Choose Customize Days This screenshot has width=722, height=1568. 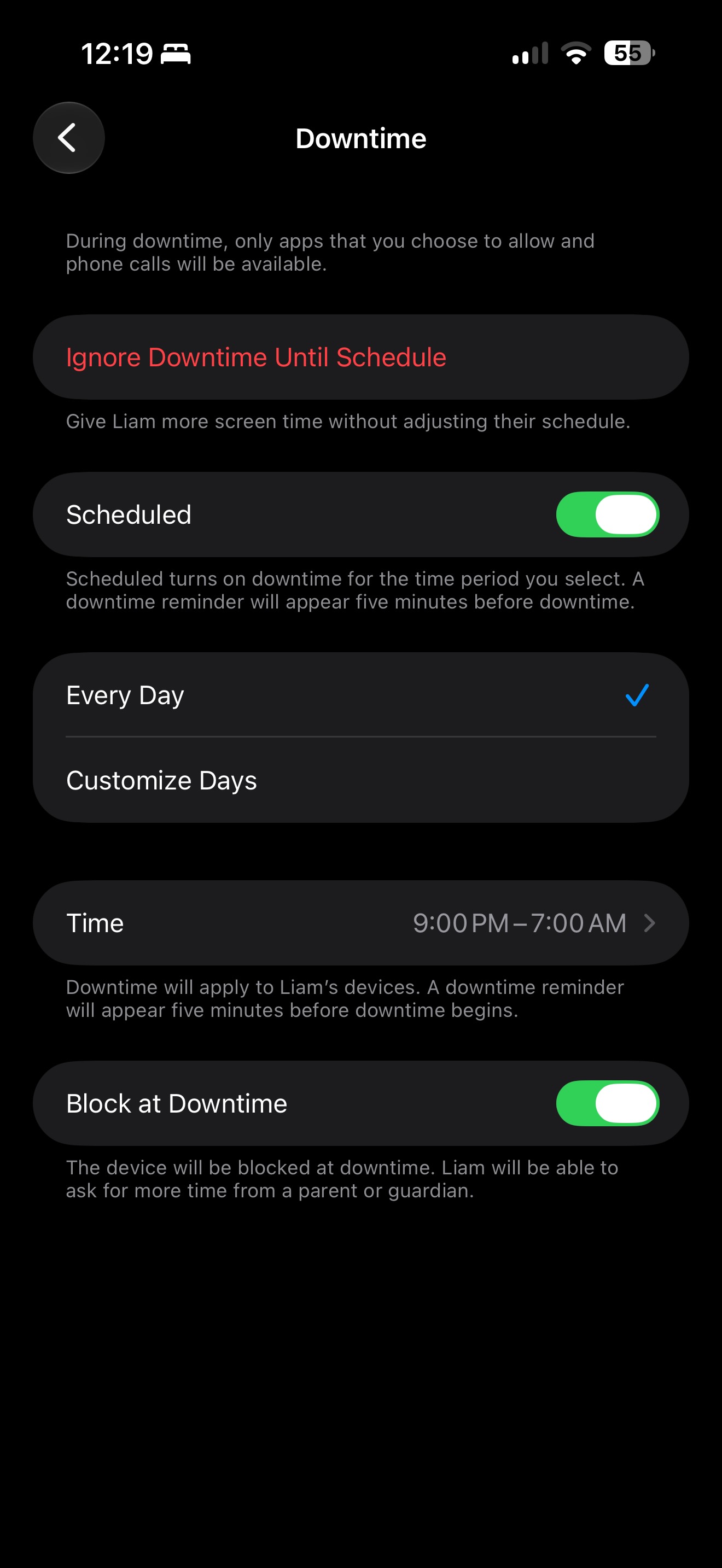point(360,780)
